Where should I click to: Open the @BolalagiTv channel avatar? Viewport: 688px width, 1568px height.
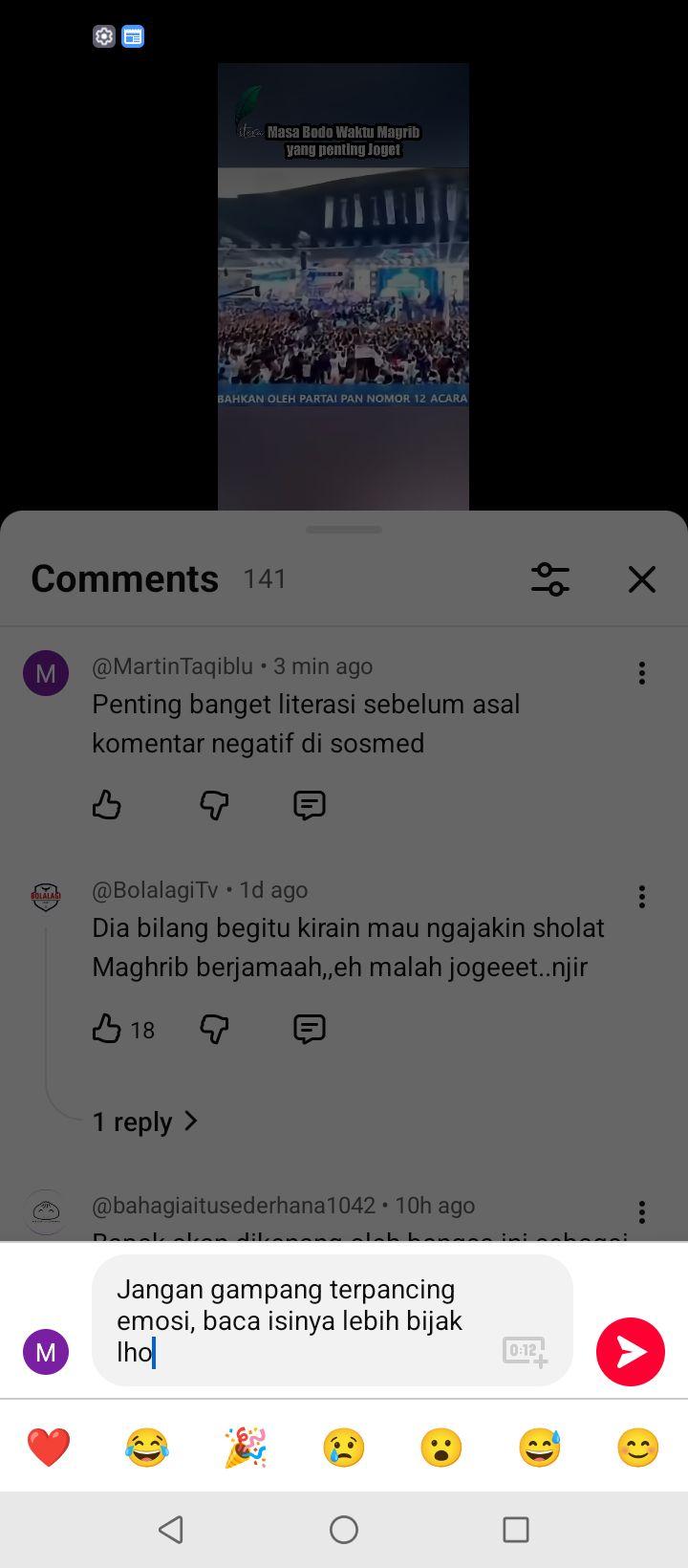46,897
